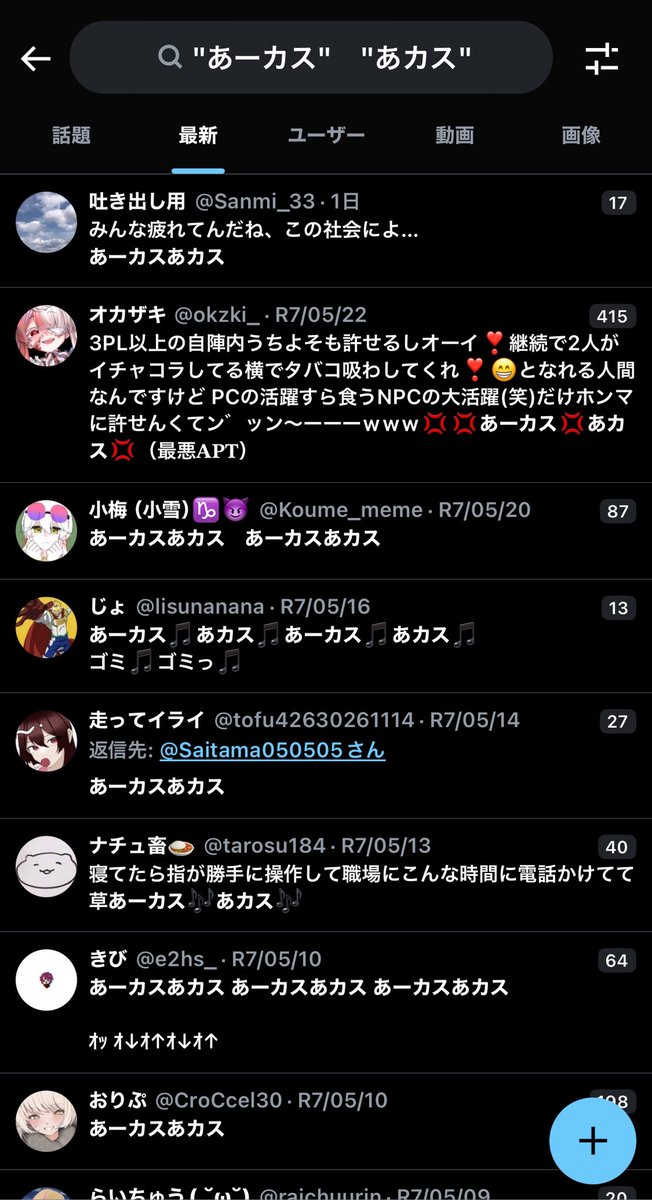Screen dimensions: 652x1200
Task: Open the post by ナチュ畜
Action: pyautogui.click(x=326, y=875)
